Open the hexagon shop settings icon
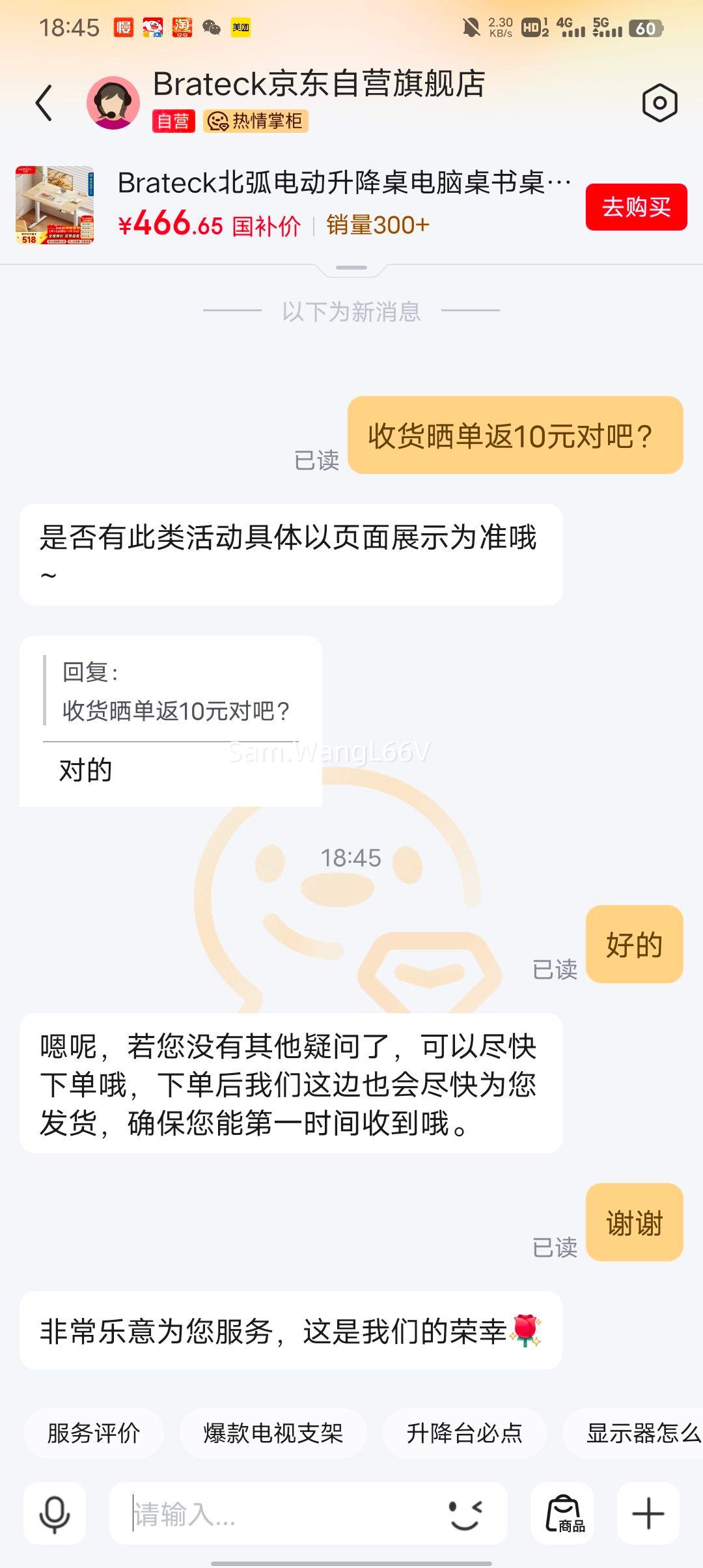 tap(660, 103)
